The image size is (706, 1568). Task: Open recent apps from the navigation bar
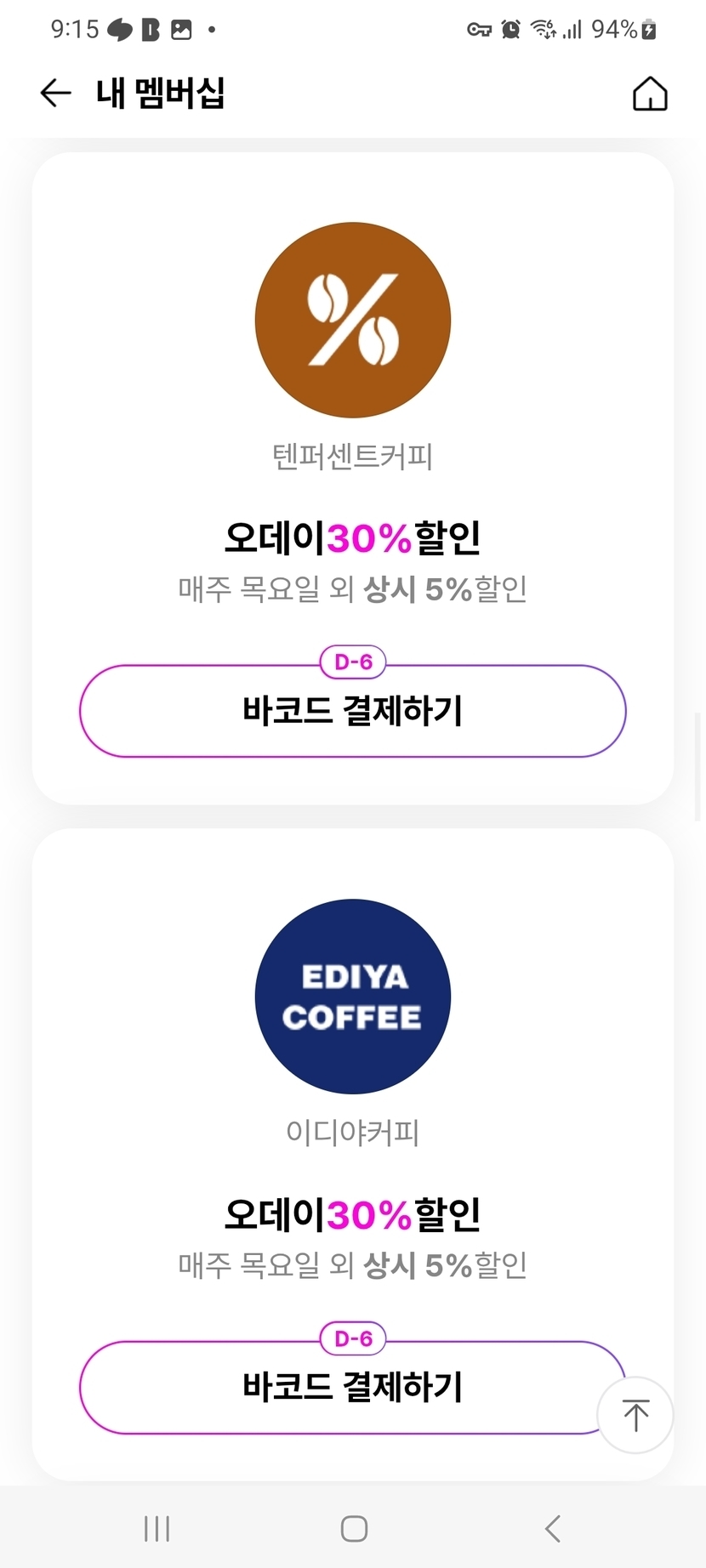coord(157,1528)
